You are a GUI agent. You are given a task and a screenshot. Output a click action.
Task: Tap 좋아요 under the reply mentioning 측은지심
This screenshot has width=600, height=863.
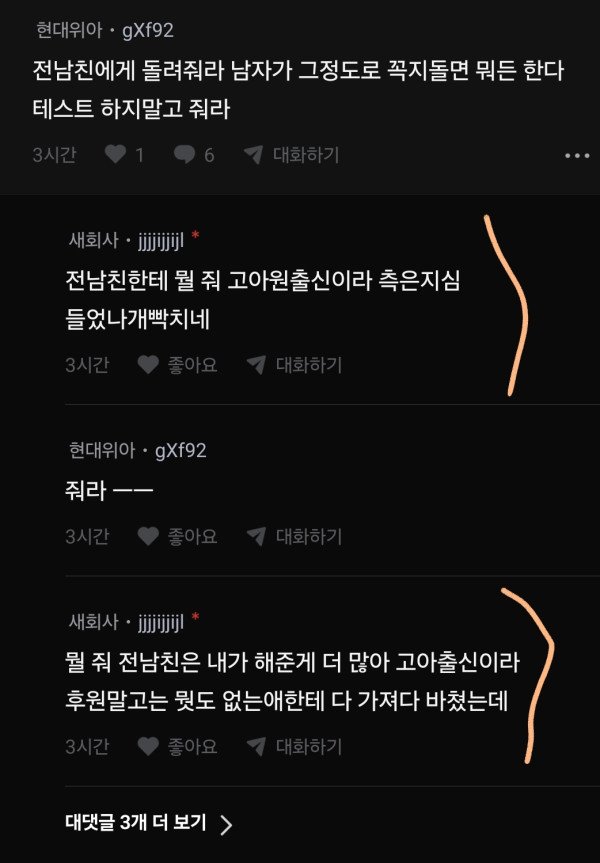(177, 365)
